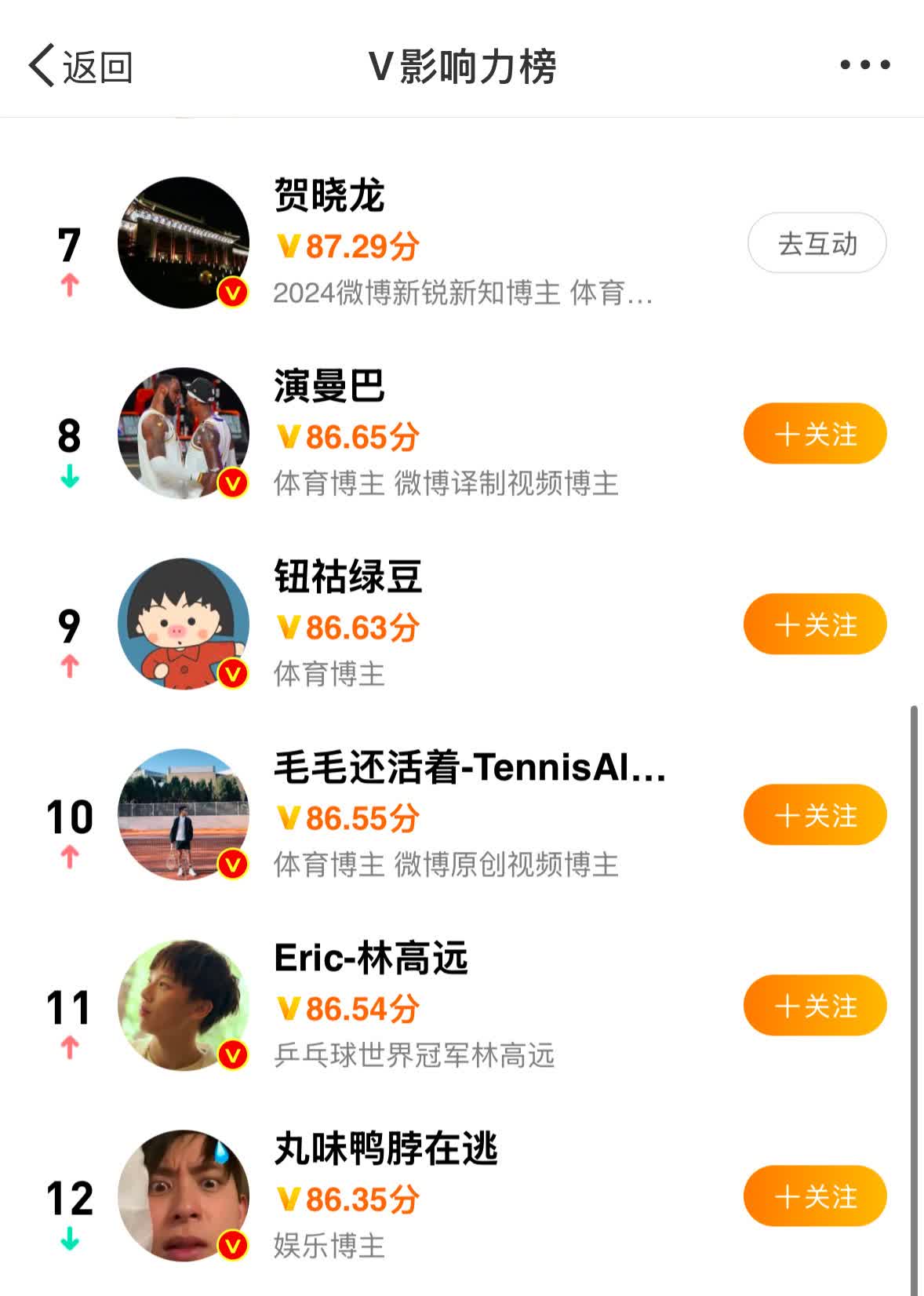Viewport: 924px width, 1296px height.
Task: Open Eric-林高远's ranking entry
Action: [463, 1006]
